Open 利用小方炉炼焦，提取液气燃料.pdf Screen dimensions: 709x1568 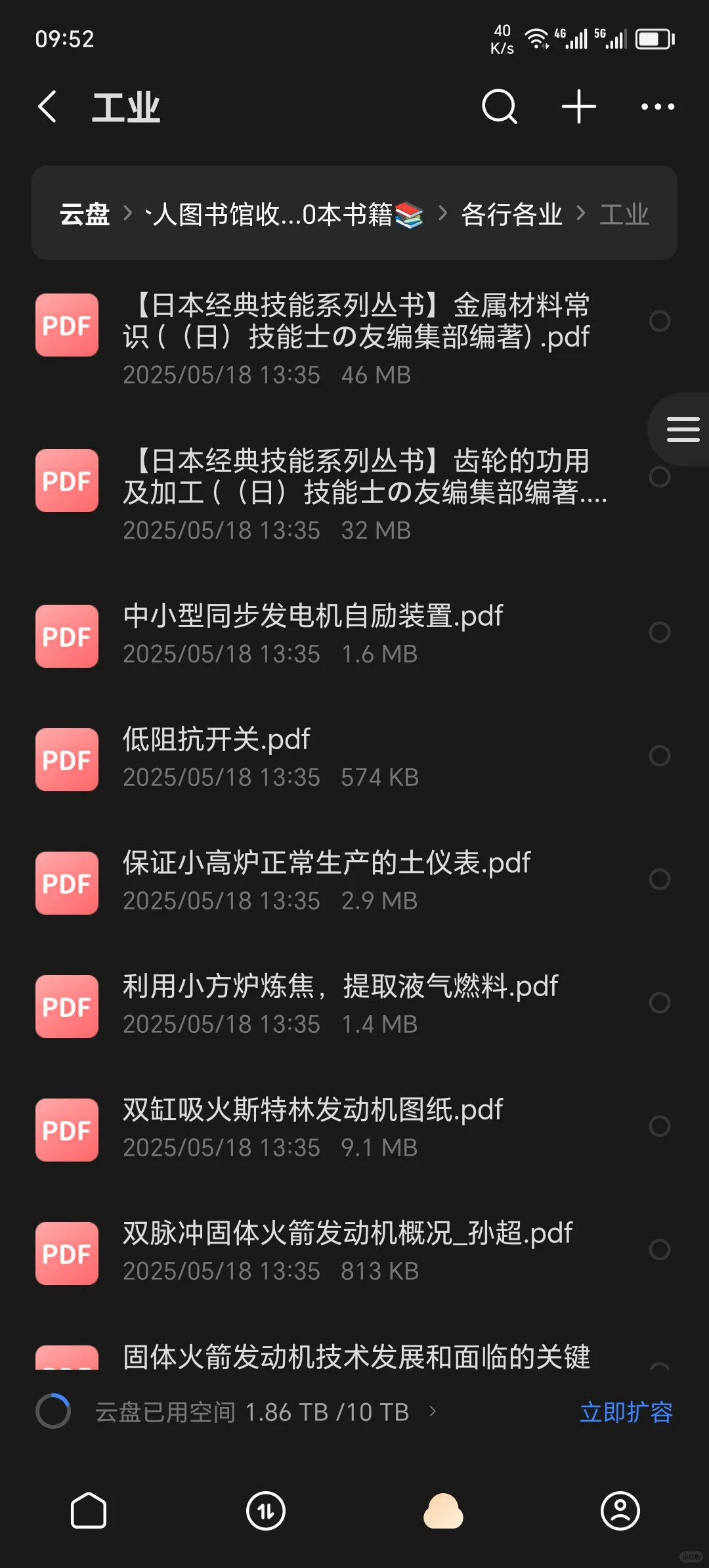click(354, 1005)
